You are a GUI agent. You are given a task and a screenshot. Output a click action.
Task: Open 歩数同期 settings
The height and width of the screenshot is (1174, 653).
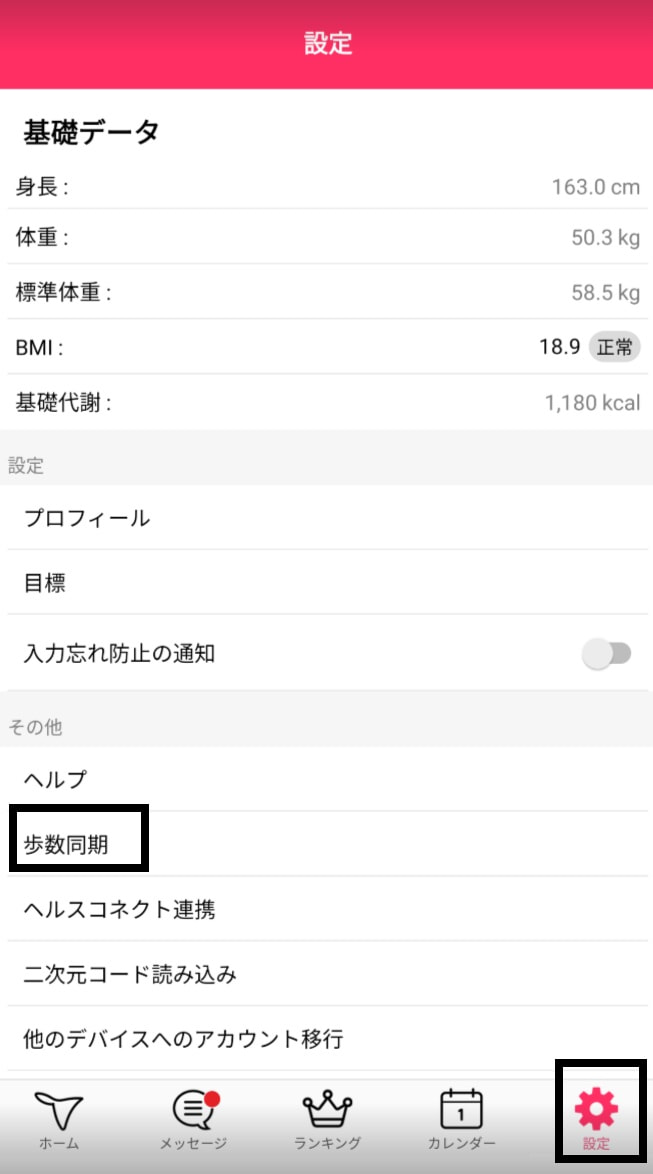click(326, 845)
